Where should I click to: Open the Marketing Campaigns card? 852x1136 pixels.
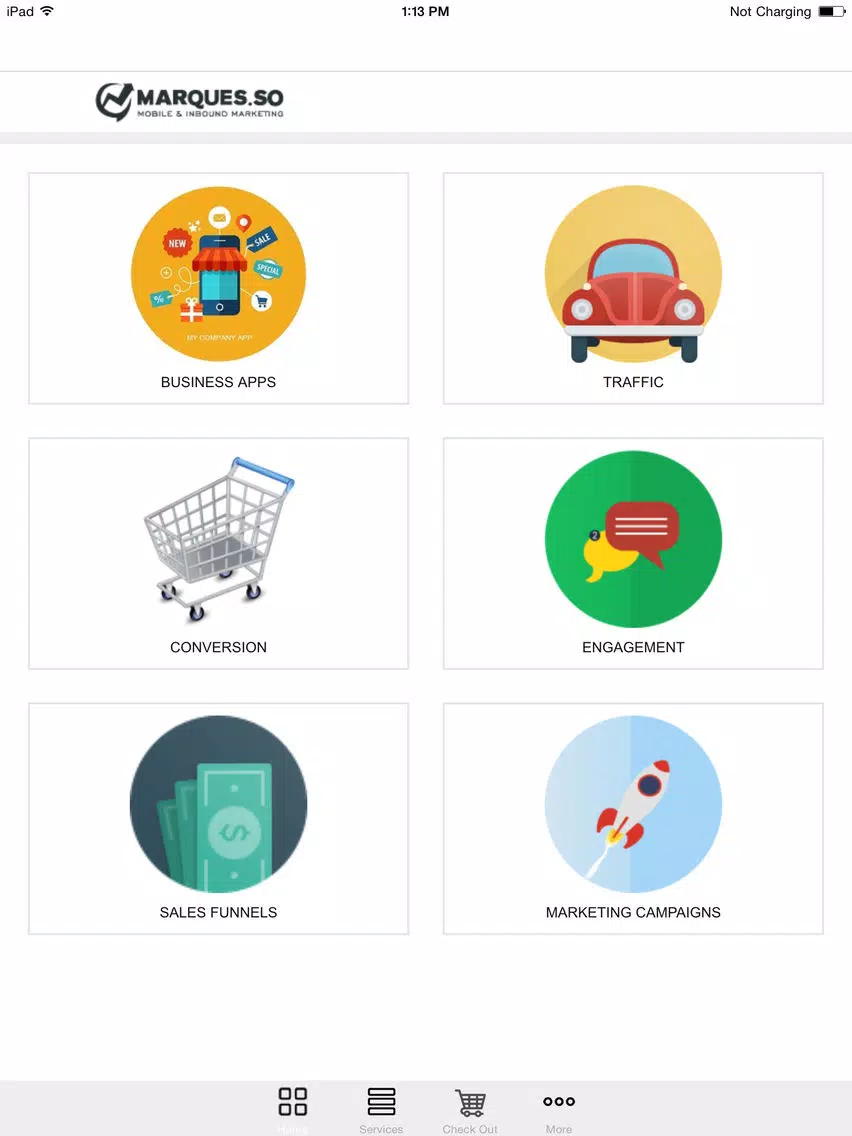(632, 818)
